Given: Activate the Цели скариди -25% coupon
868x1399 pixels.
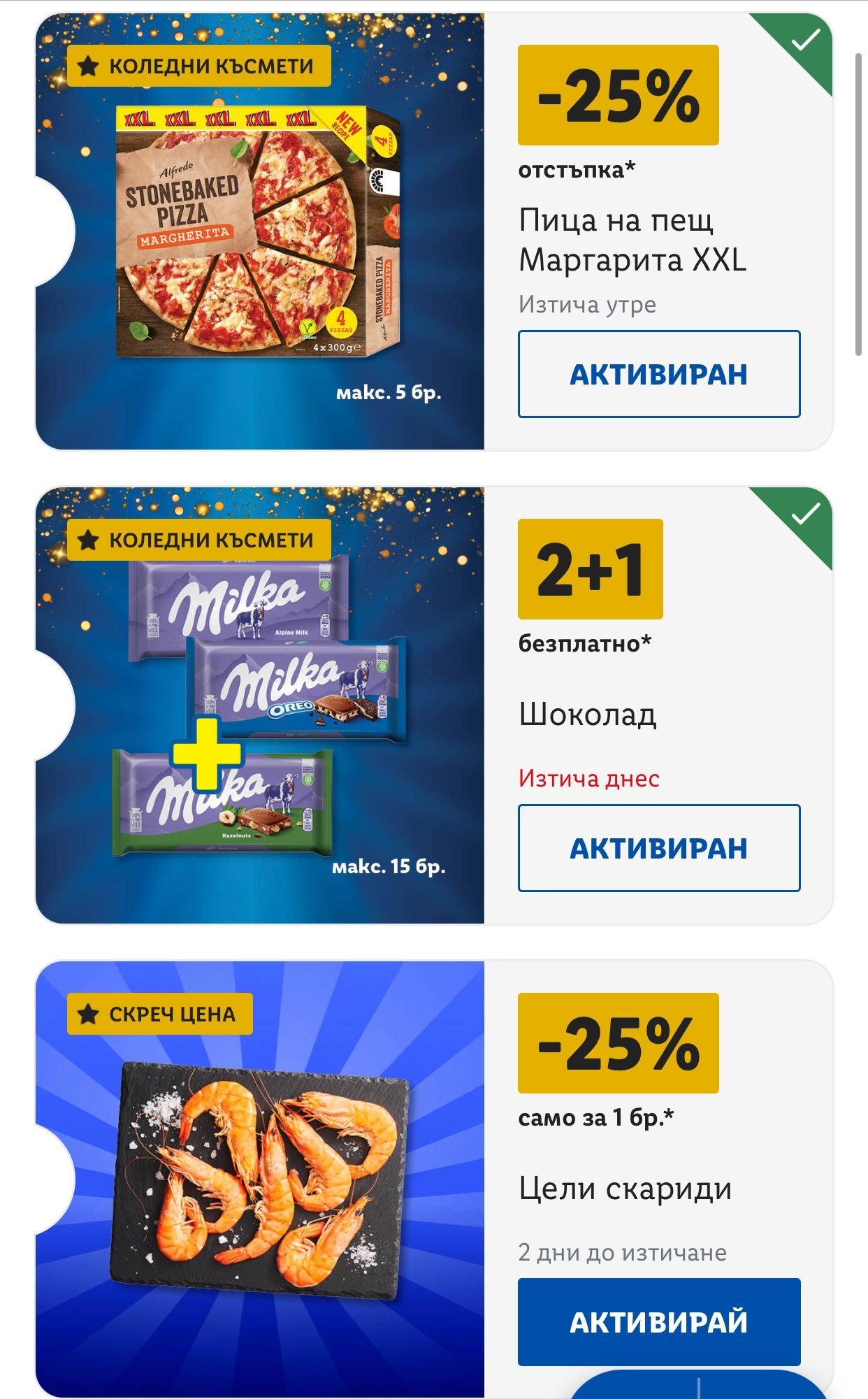Looking at the screenshot, I should [x=659, y=1322].
